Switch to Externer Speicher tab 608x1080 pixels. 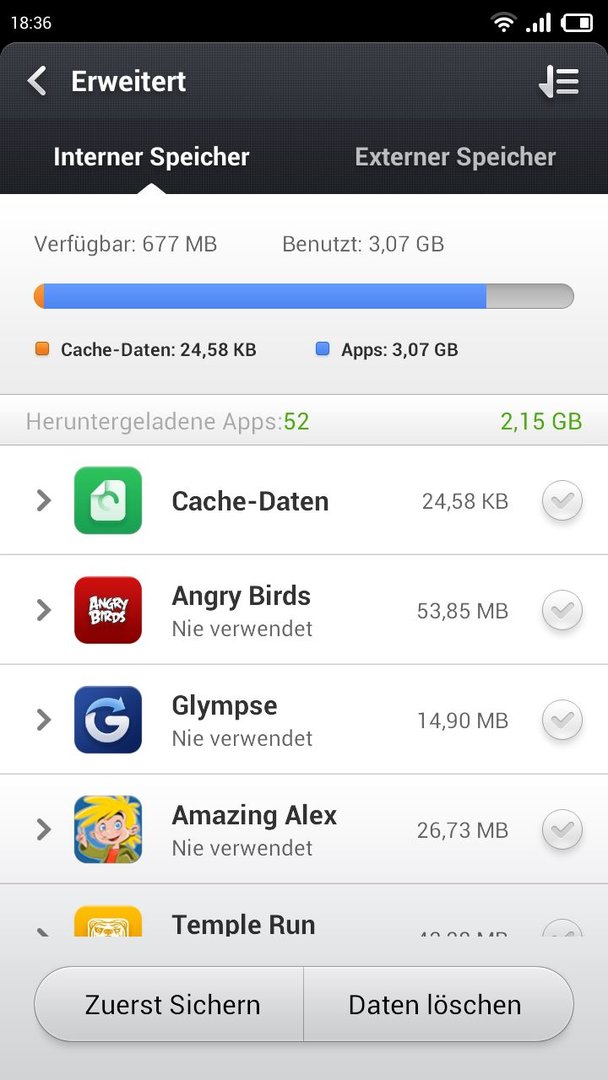click(455, 156)
